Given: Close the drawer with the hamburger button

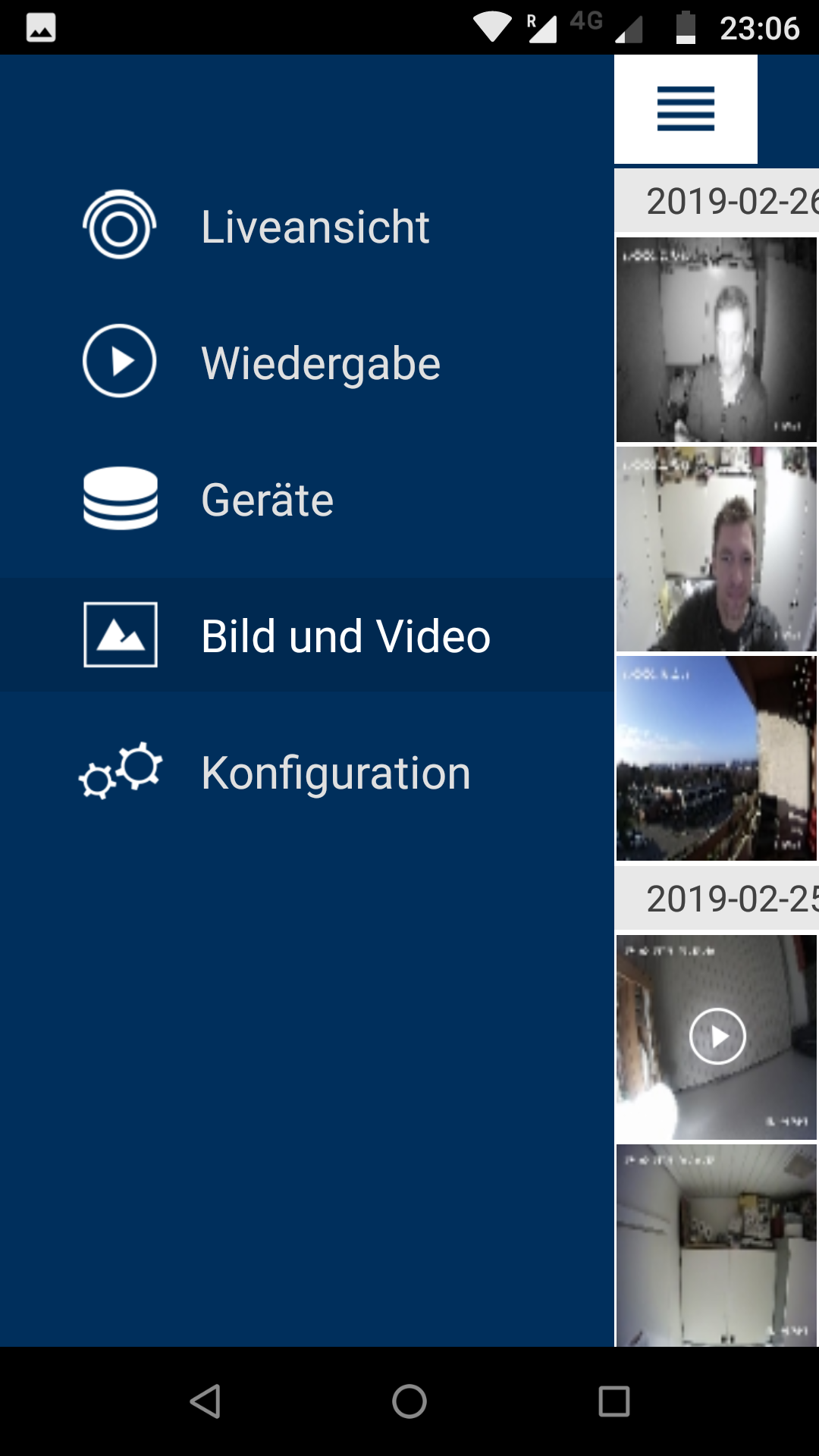Looking at the screenshot, I should pyautogui.click(x=686, y=109).
